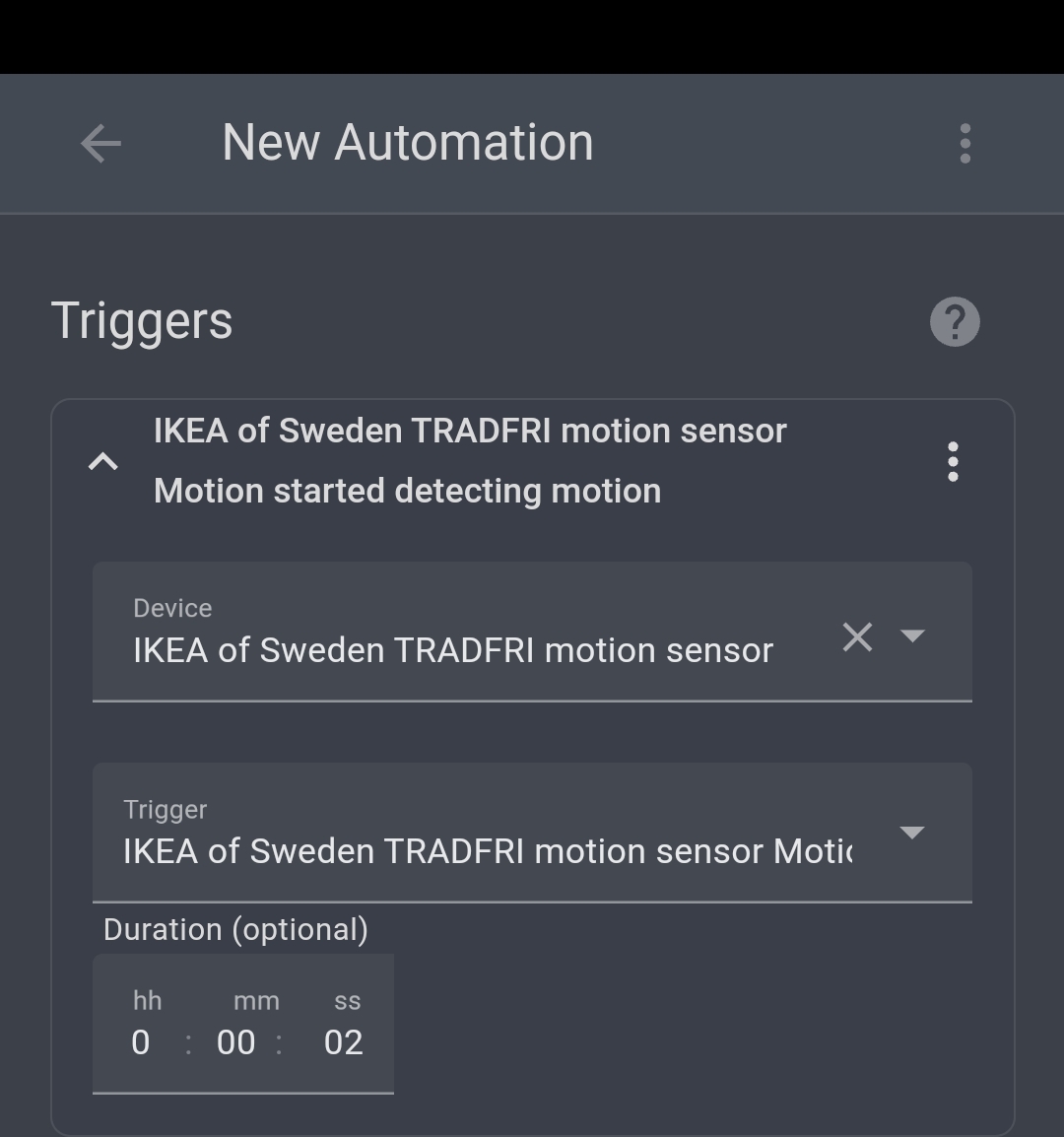The image size is (1064, 1137).
Task: Expand the trigger selection menu
Action: (x=912, y=833)
